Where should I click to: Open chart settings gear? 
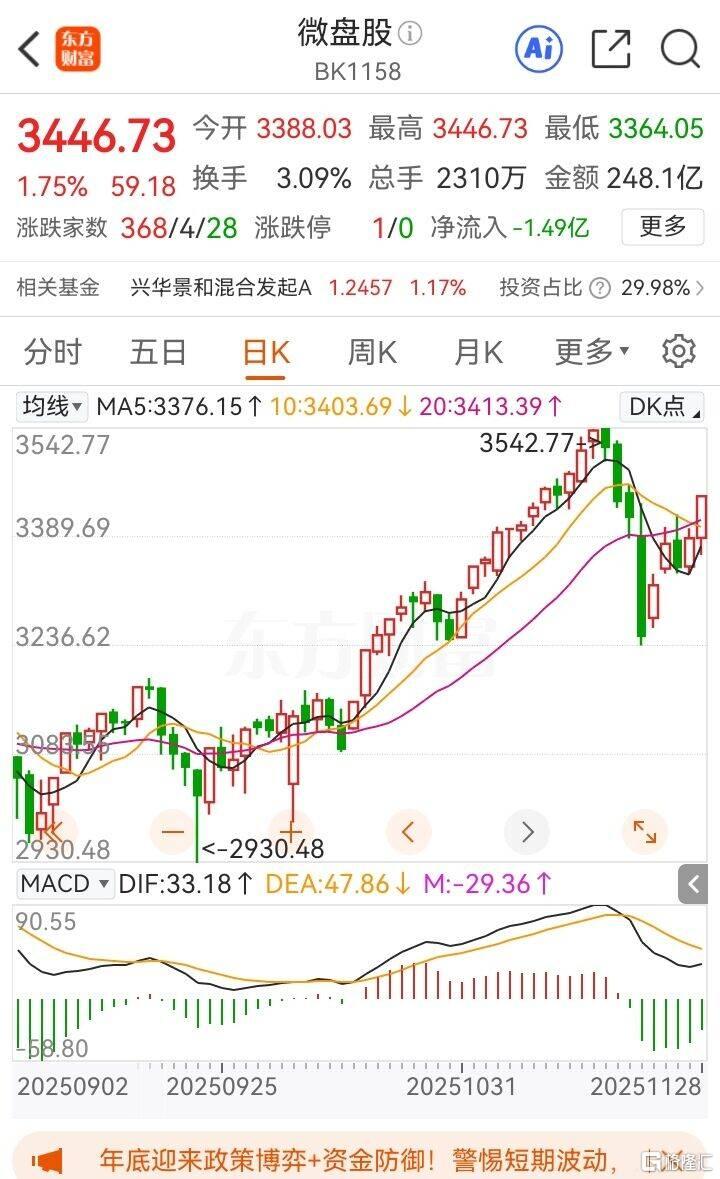[x=679, y=352]
